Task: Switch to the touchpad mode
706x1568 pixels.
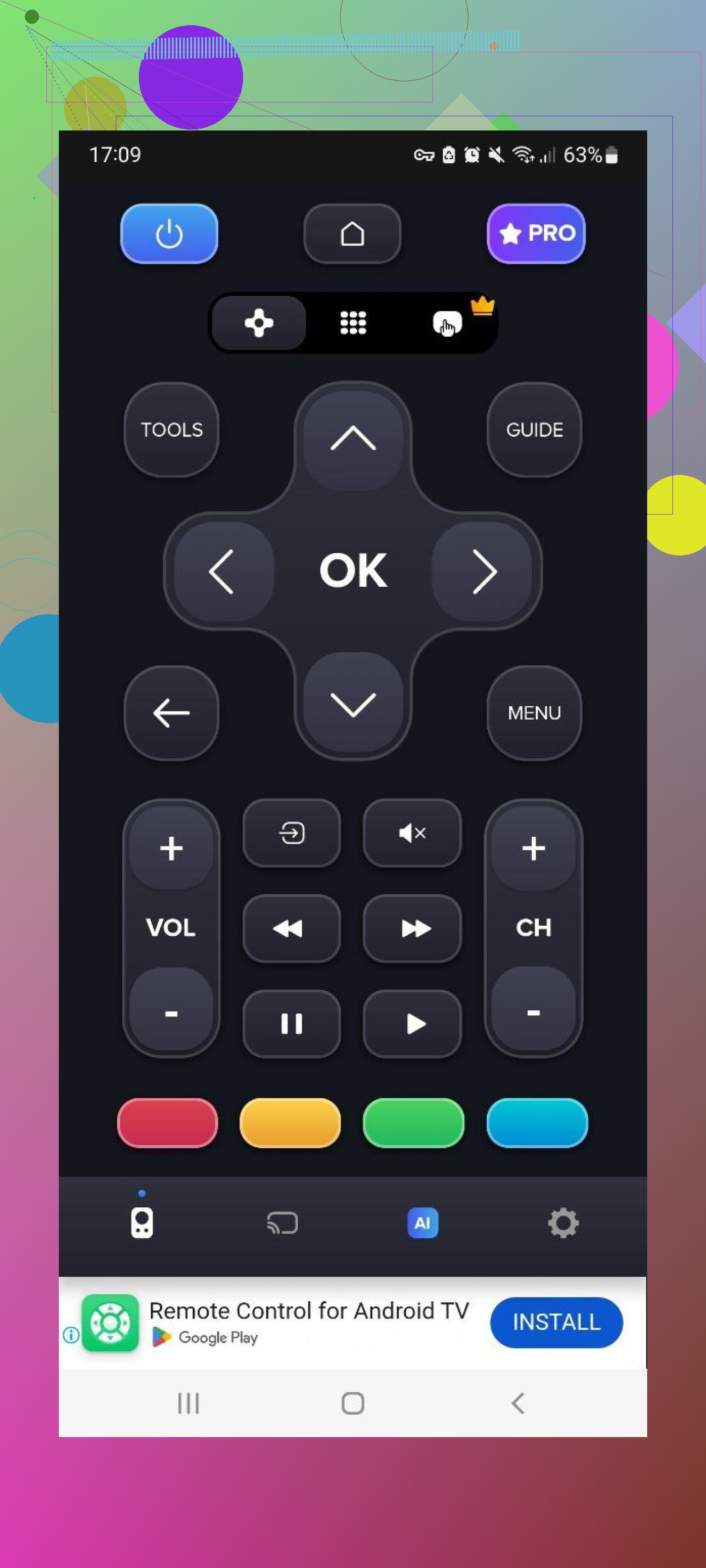Action: tap(447, 323)
